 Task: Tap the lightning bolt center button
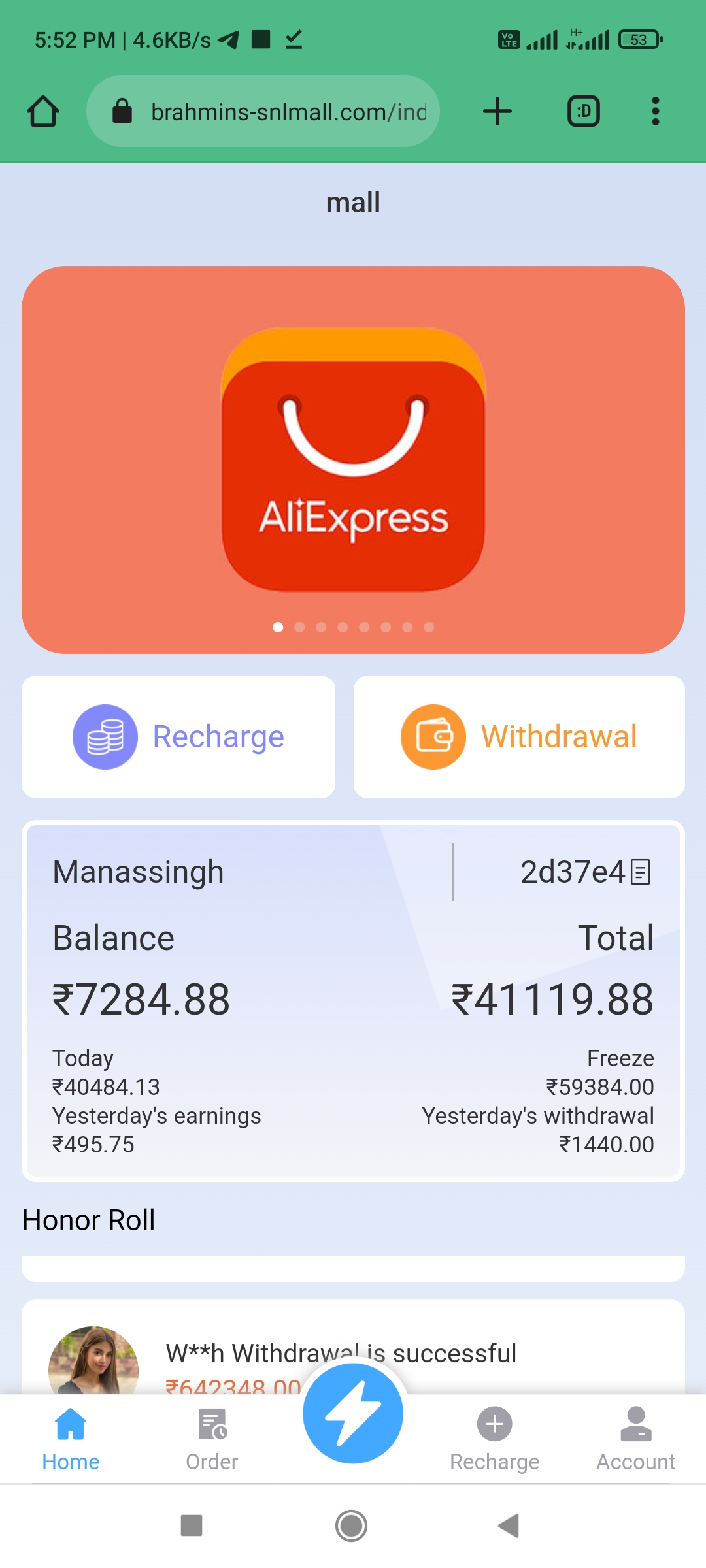click(353, 1414)
